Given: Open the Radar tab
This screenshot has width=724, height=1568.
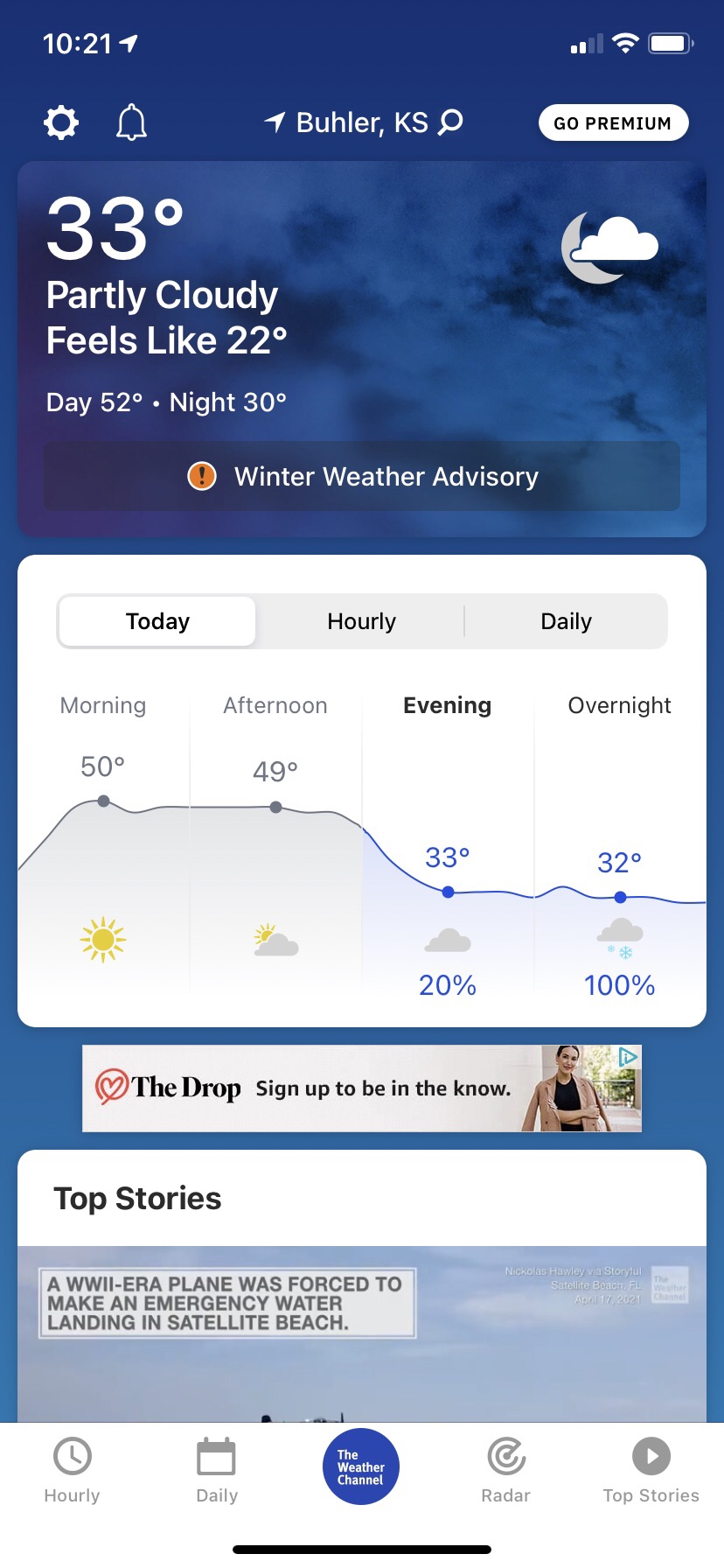Looking at the screenshot, I should coord(506,1470).
